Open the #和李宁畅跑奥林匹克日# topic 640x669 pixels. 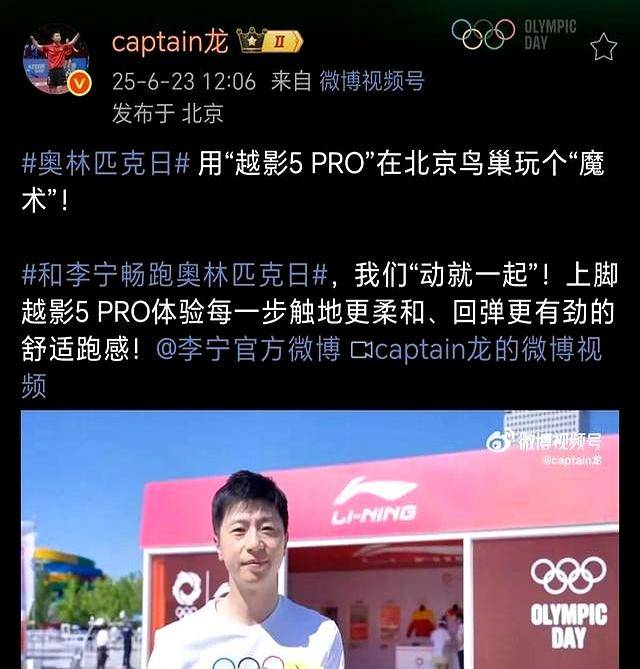click(x=176, y=274)
